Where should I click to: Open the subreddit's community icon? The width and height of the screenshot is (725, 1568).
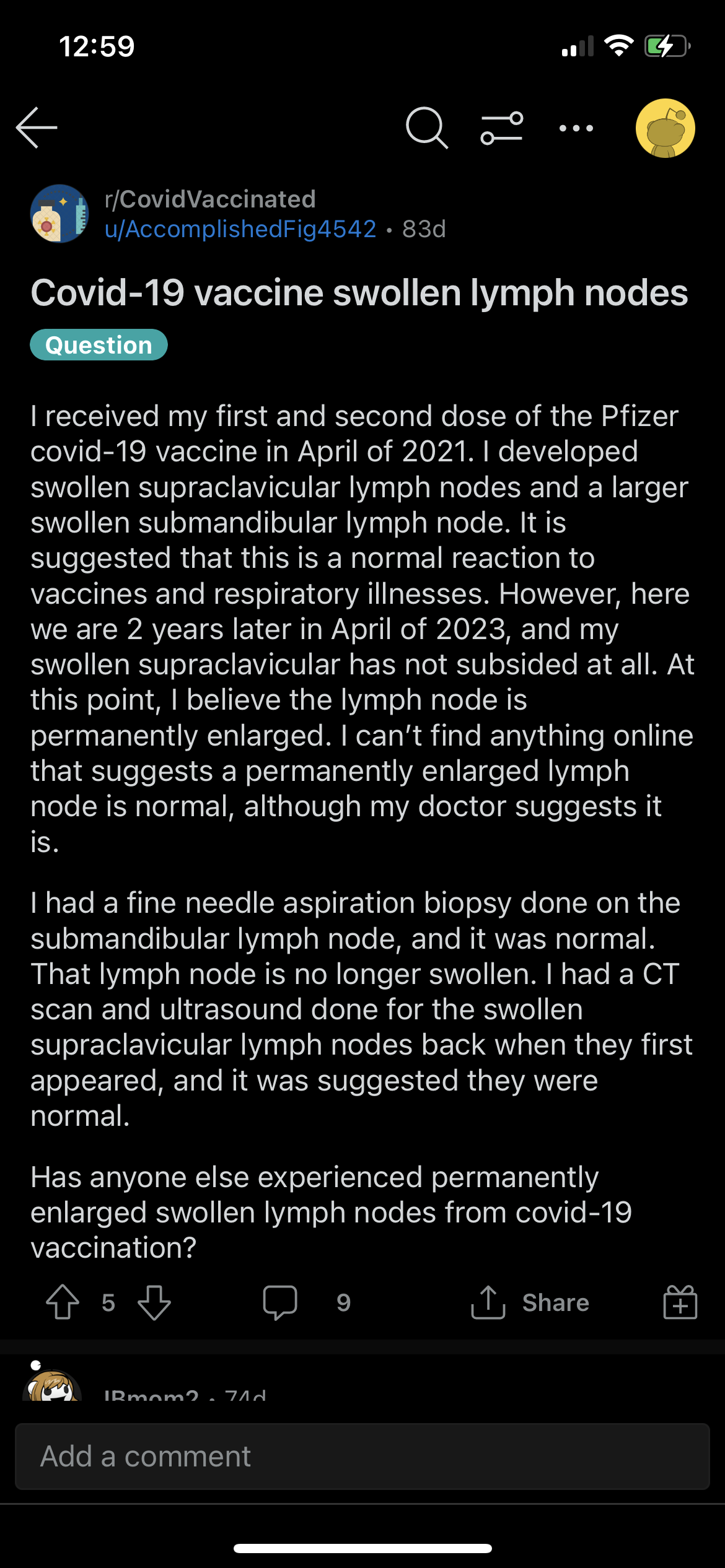(59, 214)
